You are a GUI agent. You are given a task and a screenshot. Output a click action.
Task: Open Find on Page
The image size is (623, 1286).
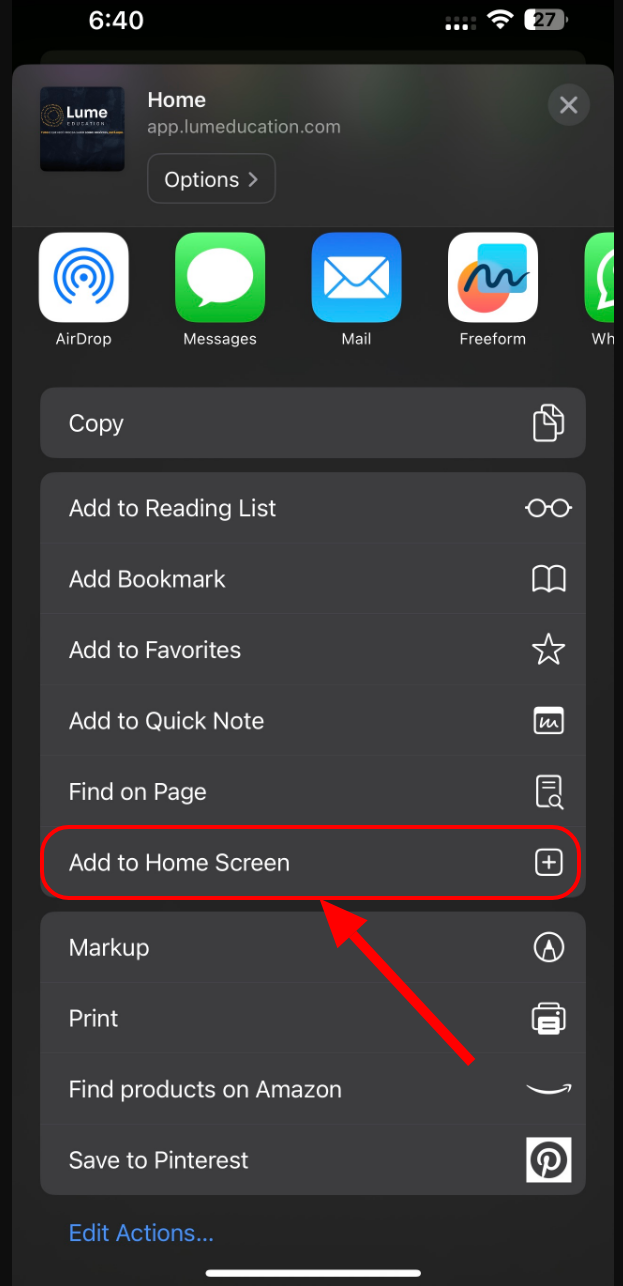click(313, 792)
